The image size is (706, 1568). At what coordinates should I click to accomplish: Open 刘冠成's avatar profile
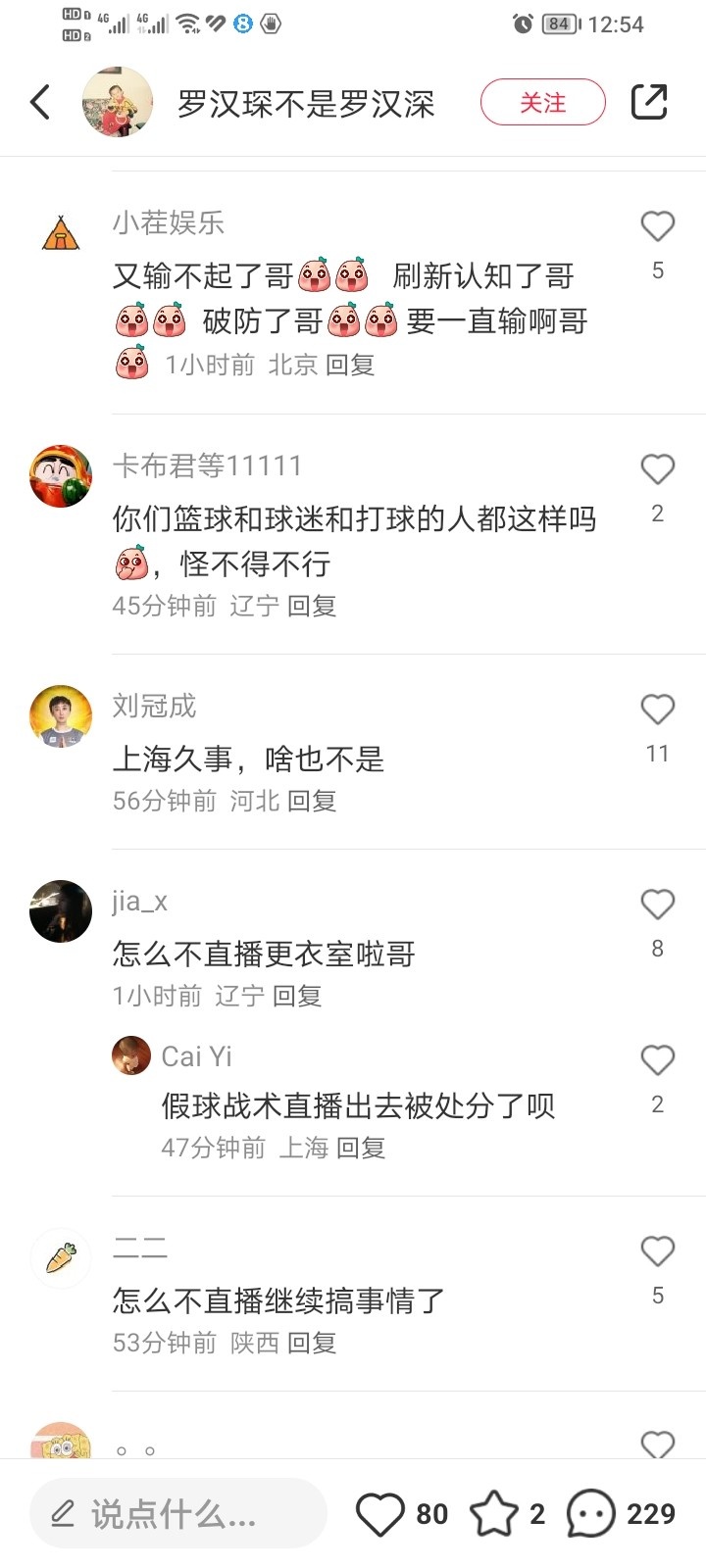coord(61,716)
